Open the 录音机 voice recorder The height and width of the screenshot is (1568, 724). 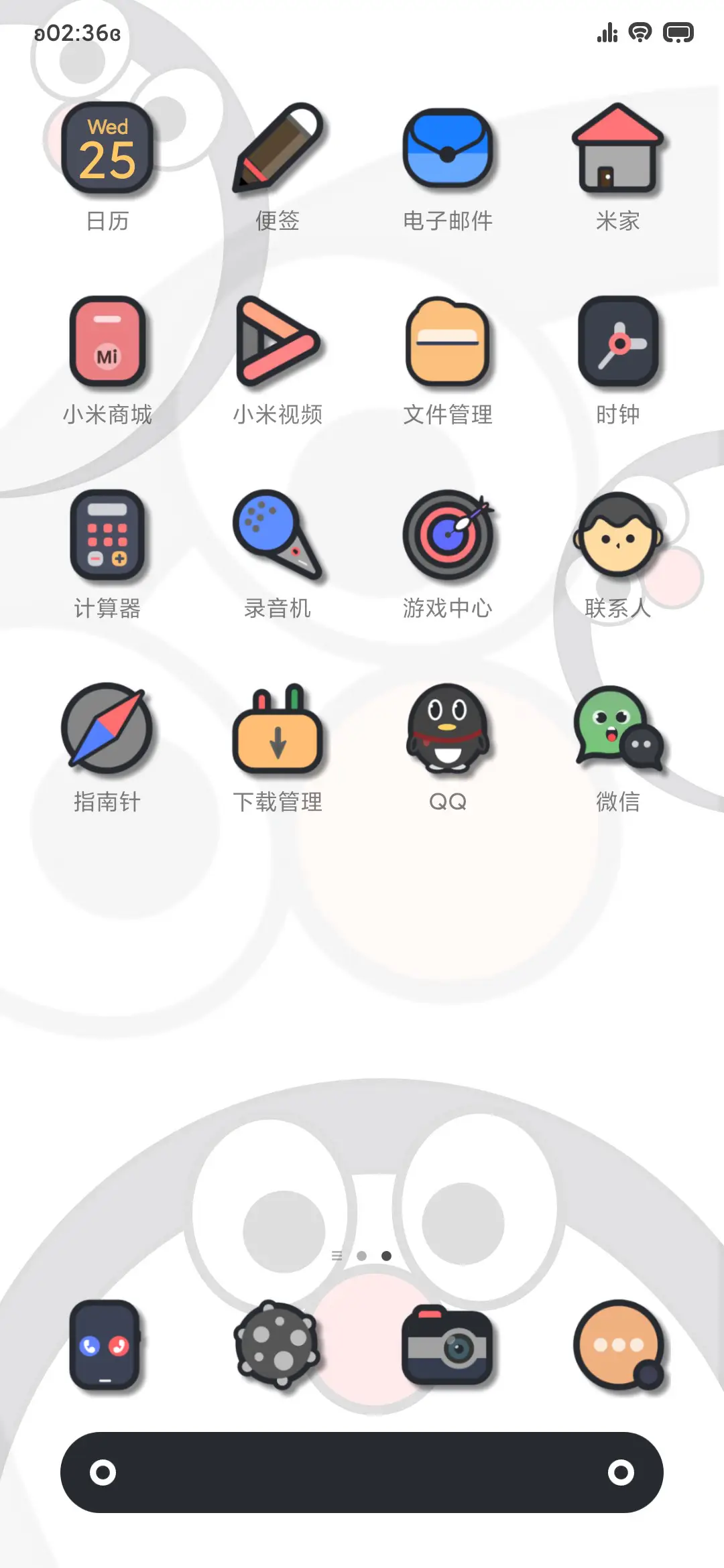coord(278,537)
